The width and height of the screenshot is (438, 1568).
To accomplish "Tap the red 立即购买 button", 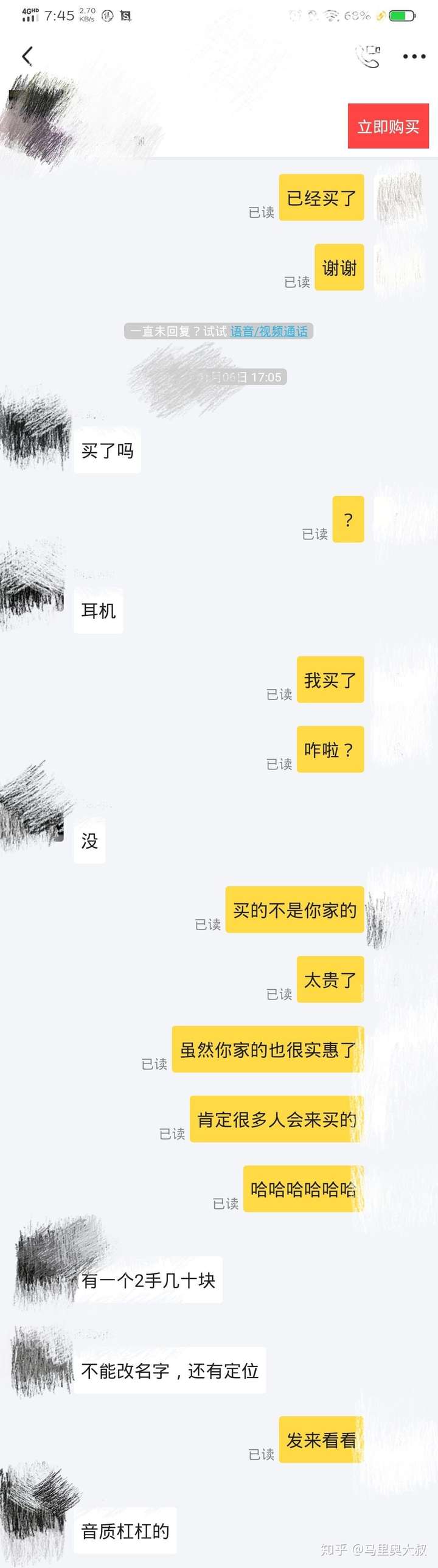I will click(388, 127).
